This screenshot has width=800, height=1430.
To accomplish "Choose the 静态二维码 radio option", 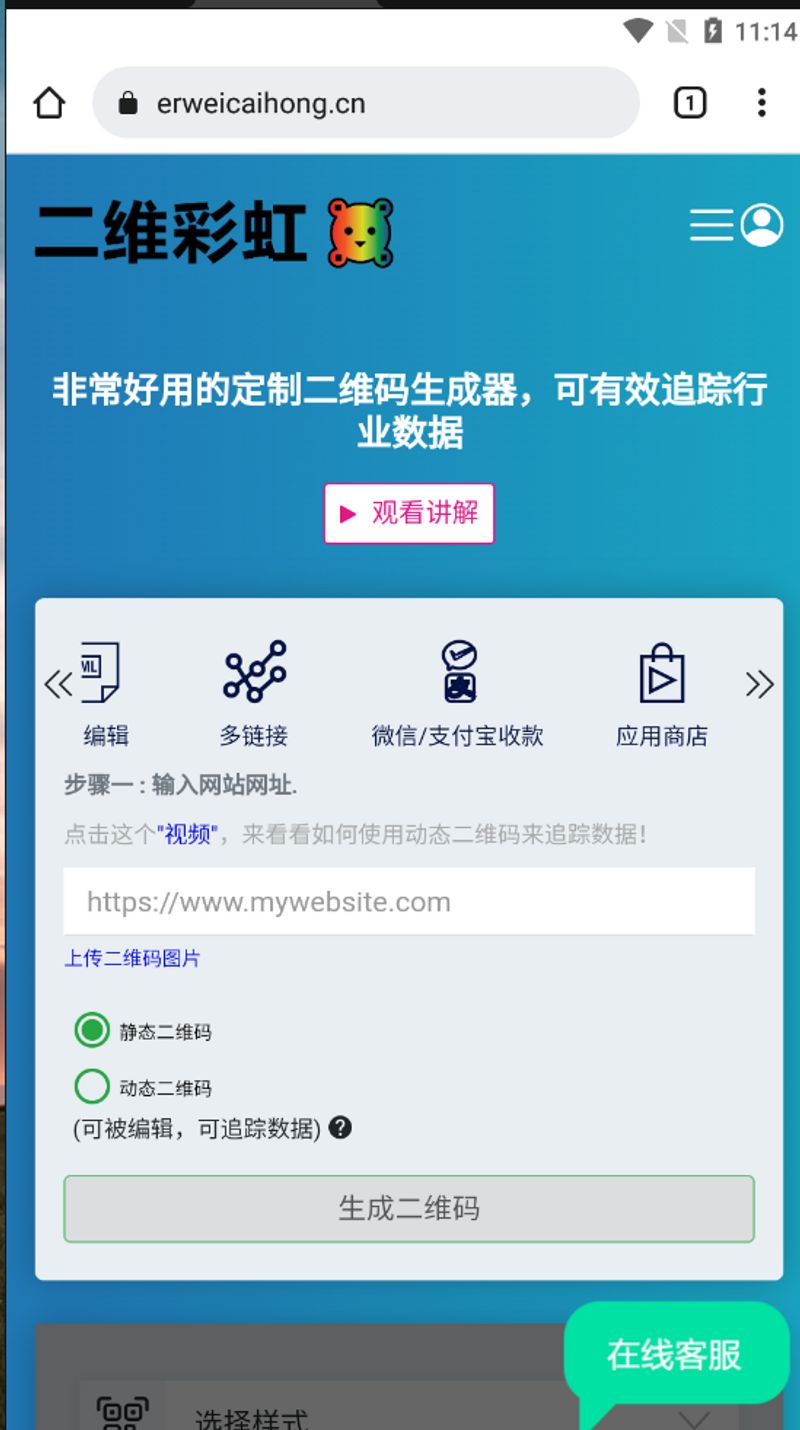I will [x=92, y=1031].
